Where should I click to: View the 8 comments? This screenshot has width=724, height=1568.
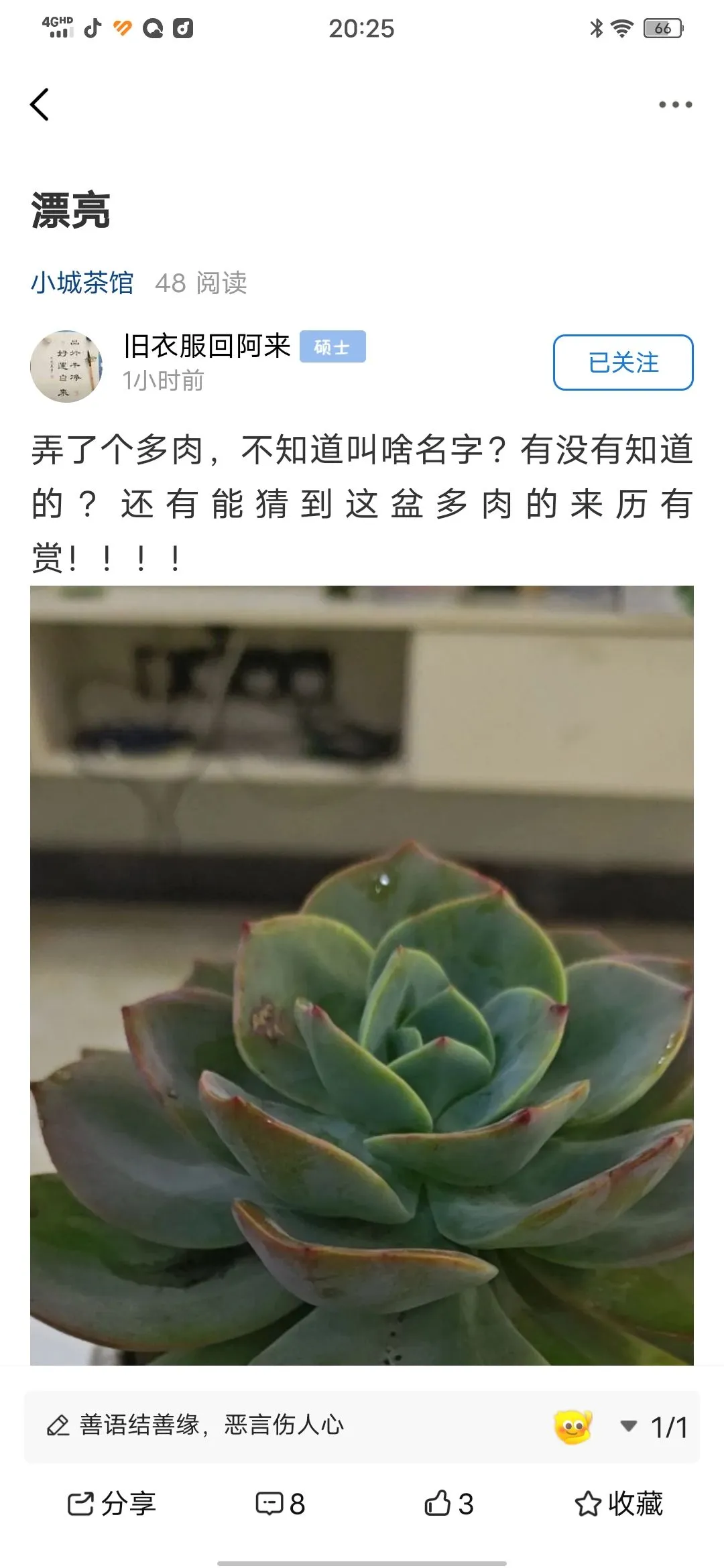280,1504
